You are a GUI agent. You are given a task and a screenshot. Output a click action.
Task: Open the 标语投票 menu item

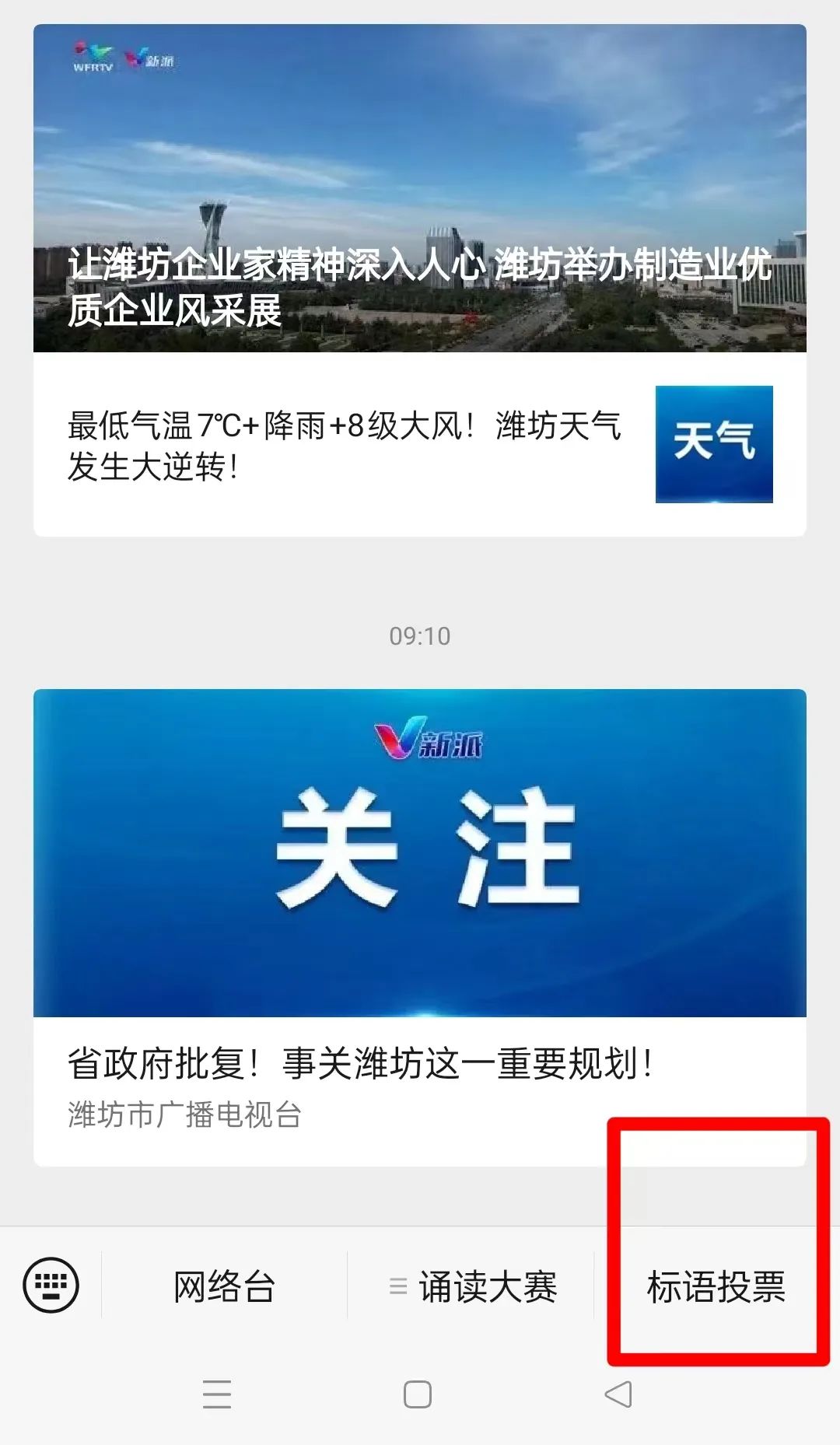[x=716, y=1286]
